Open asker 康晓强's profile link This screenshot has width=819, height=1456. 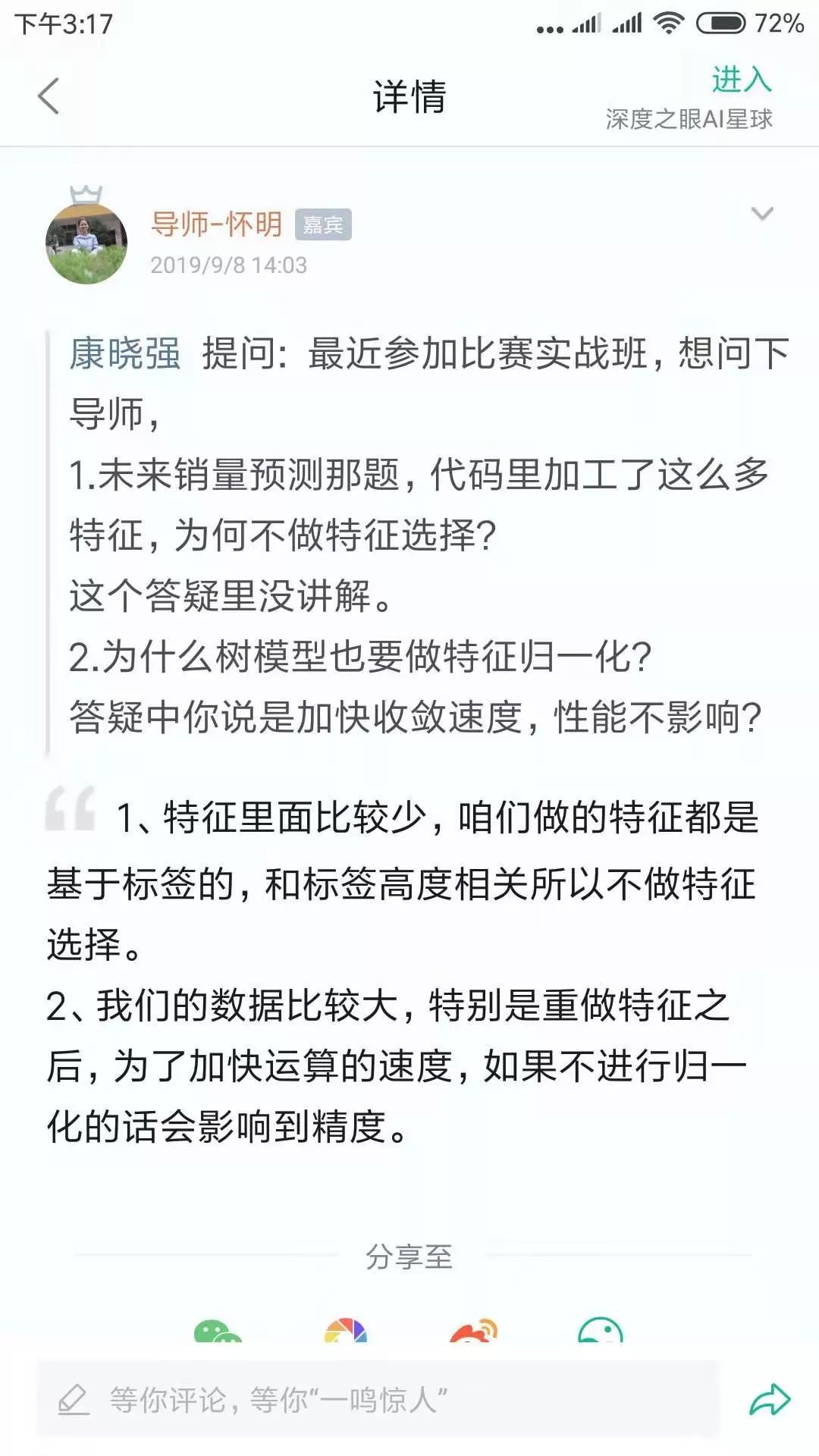tap(125, 354)
